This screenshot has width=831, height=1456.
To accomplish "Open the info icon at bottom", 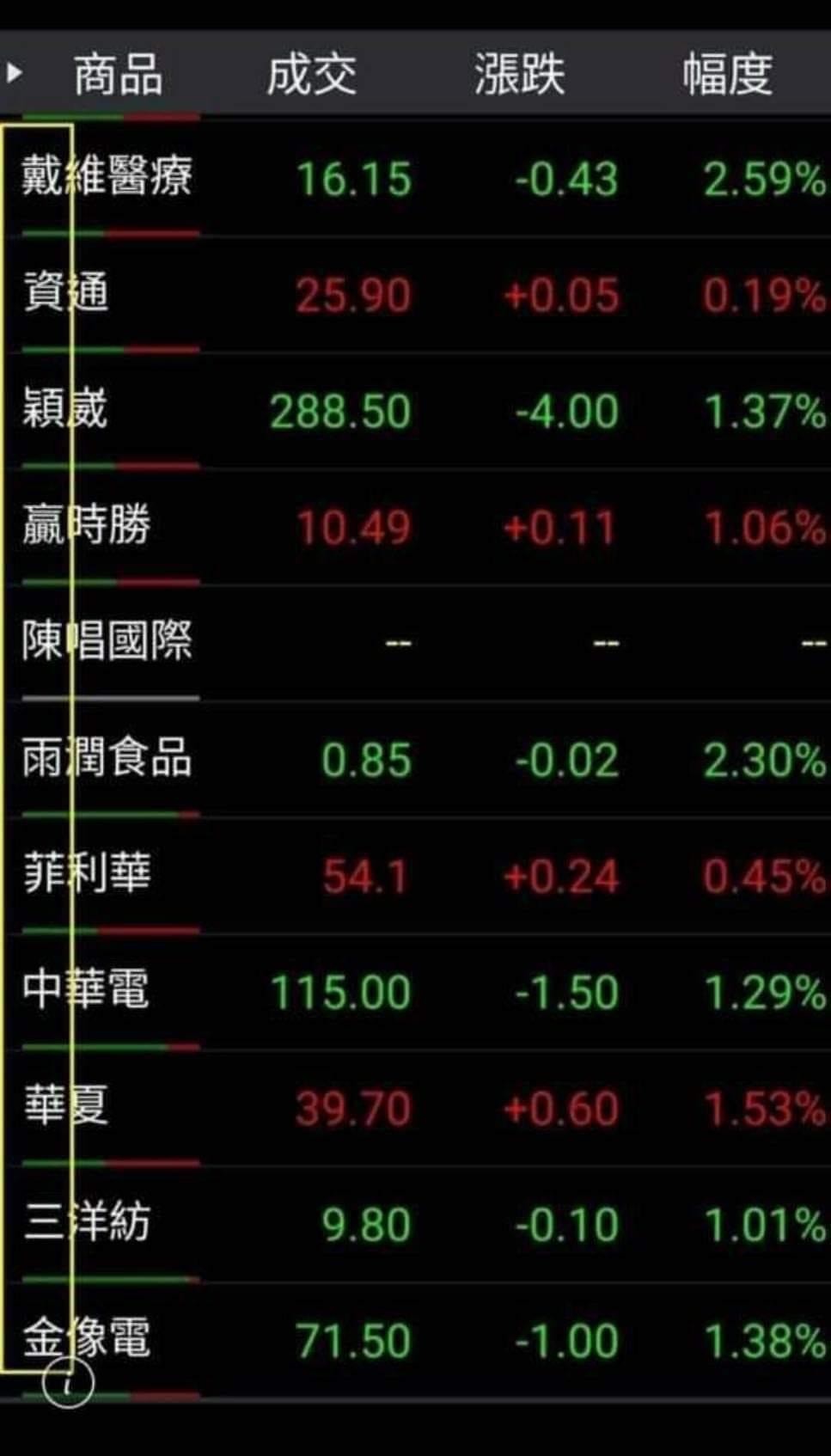I will 68,1384.
